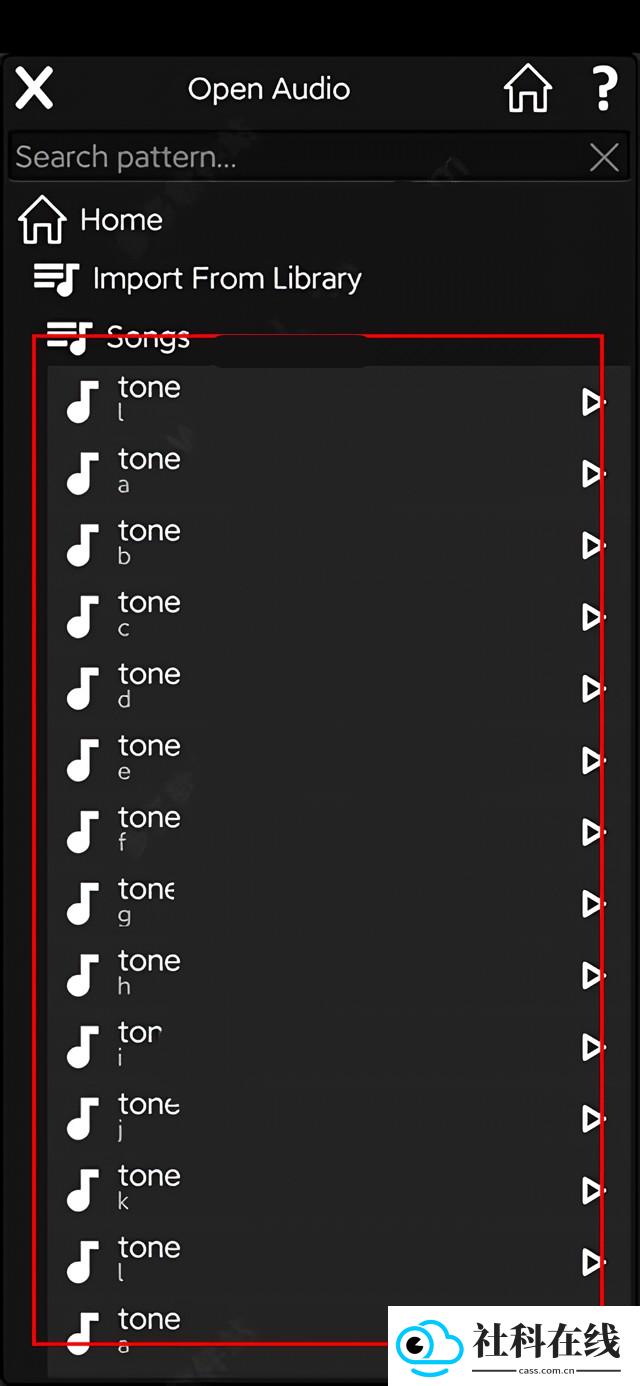Open Import From Library
The width and height of the screenshot is (640, 1386).
click(x=198, y=278)
